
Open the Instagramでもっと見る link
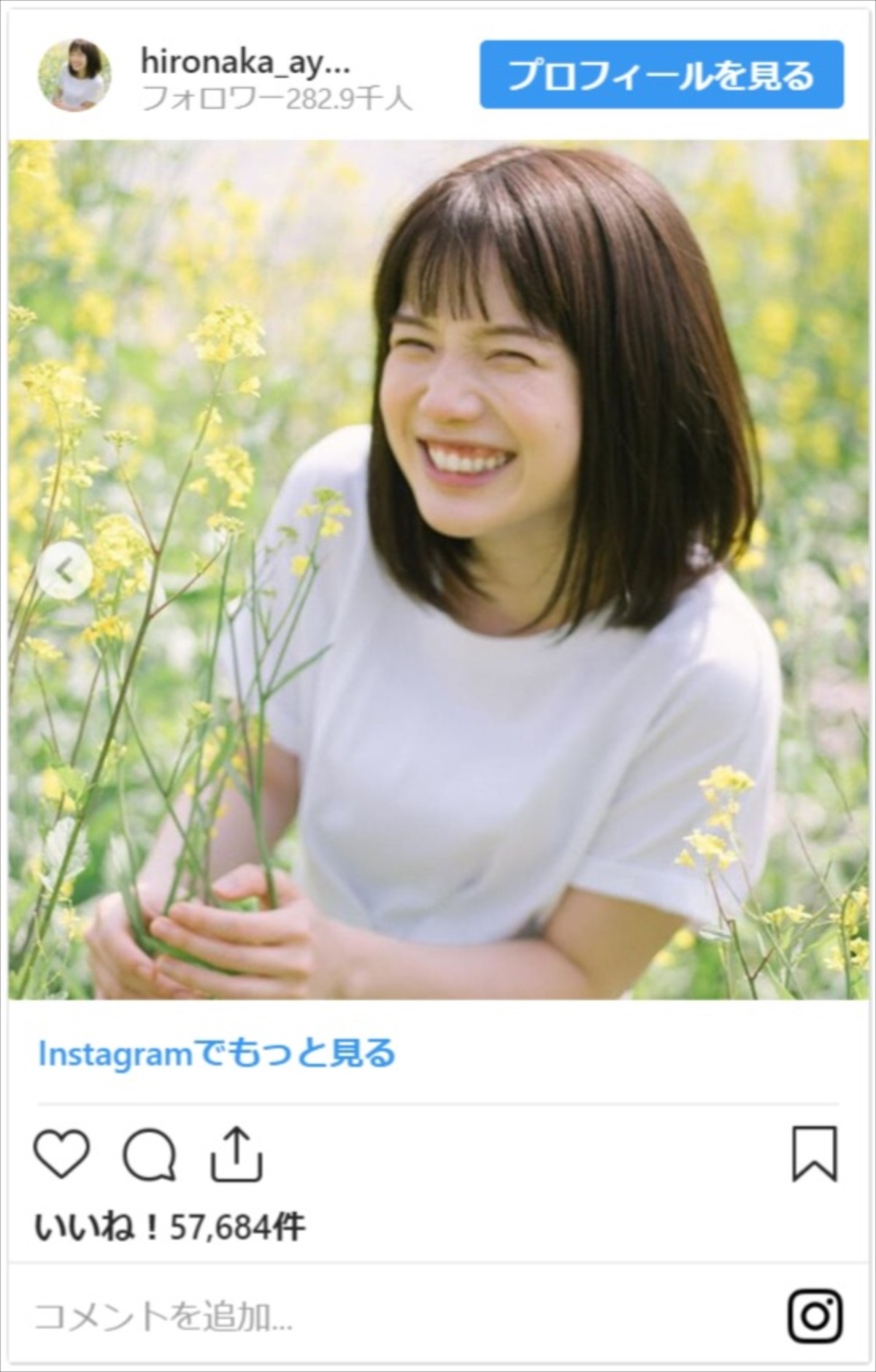[217, 1053]
